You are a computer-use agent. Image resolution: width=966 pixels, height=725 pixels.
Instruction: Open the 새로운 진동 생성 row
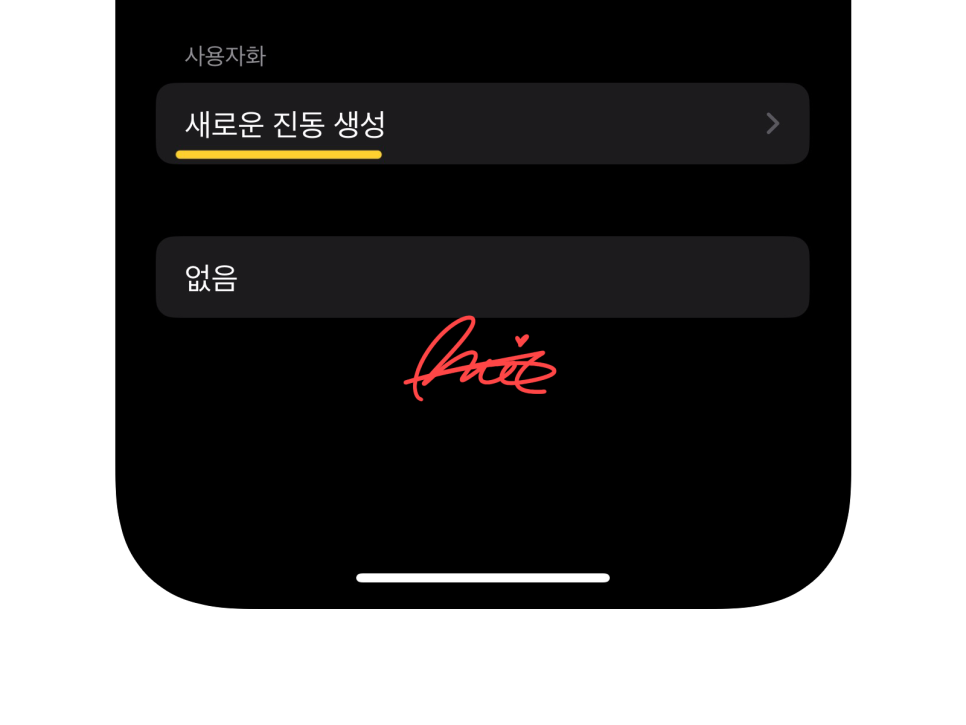click(482, 124)
